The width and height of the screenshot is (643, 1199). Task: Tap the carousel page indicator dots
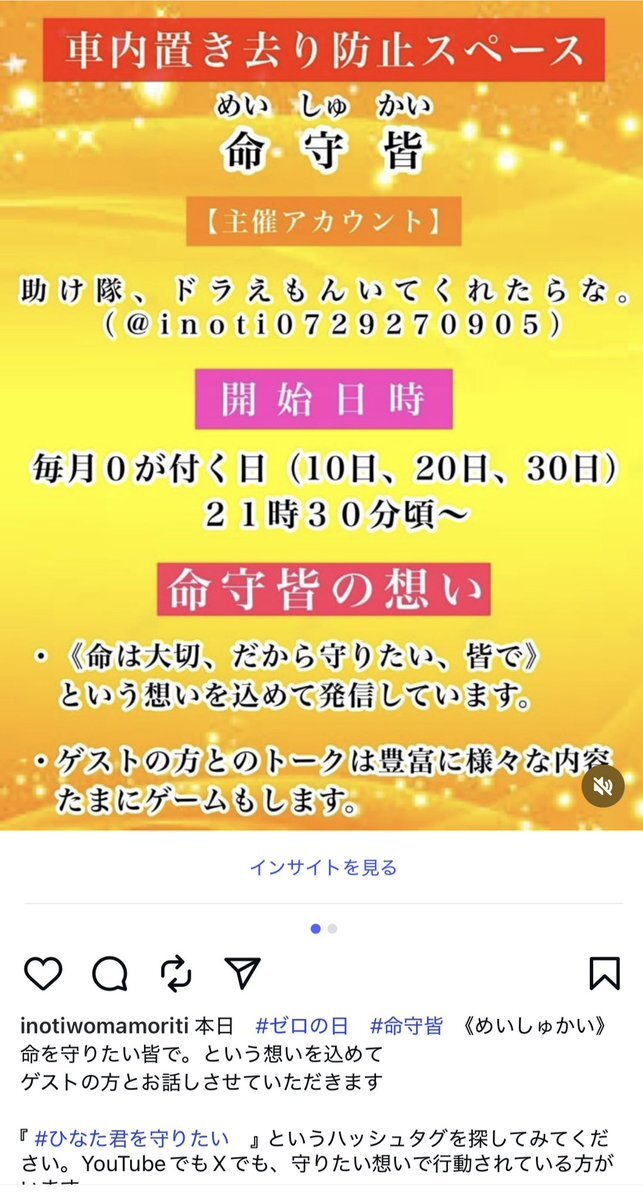[323, 929]
